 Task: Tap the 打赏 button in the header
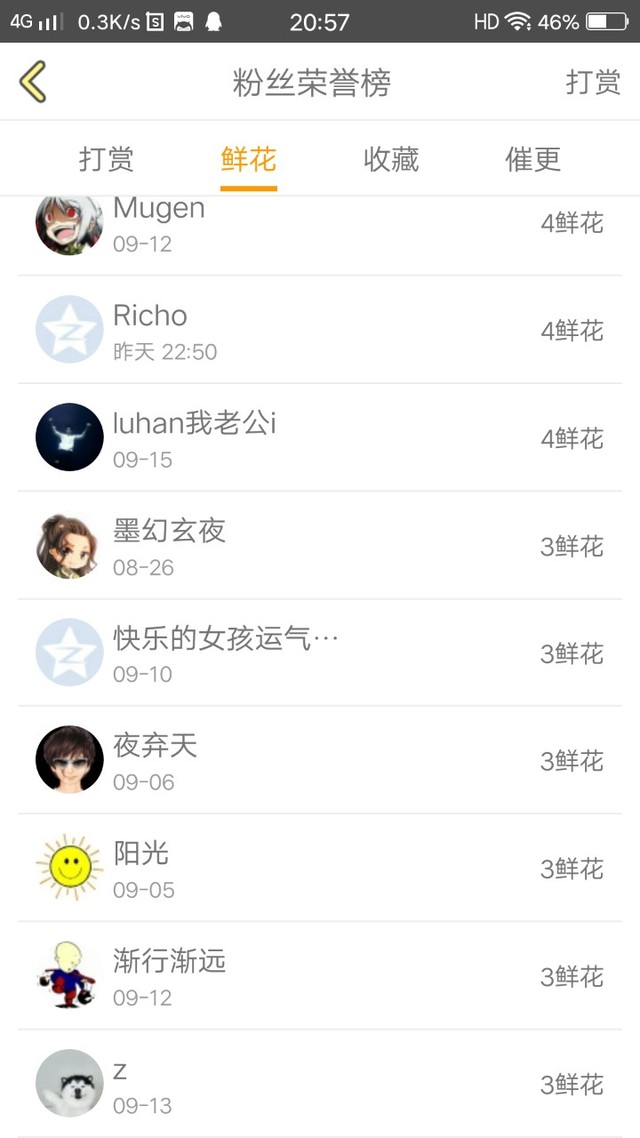point(593,82)
